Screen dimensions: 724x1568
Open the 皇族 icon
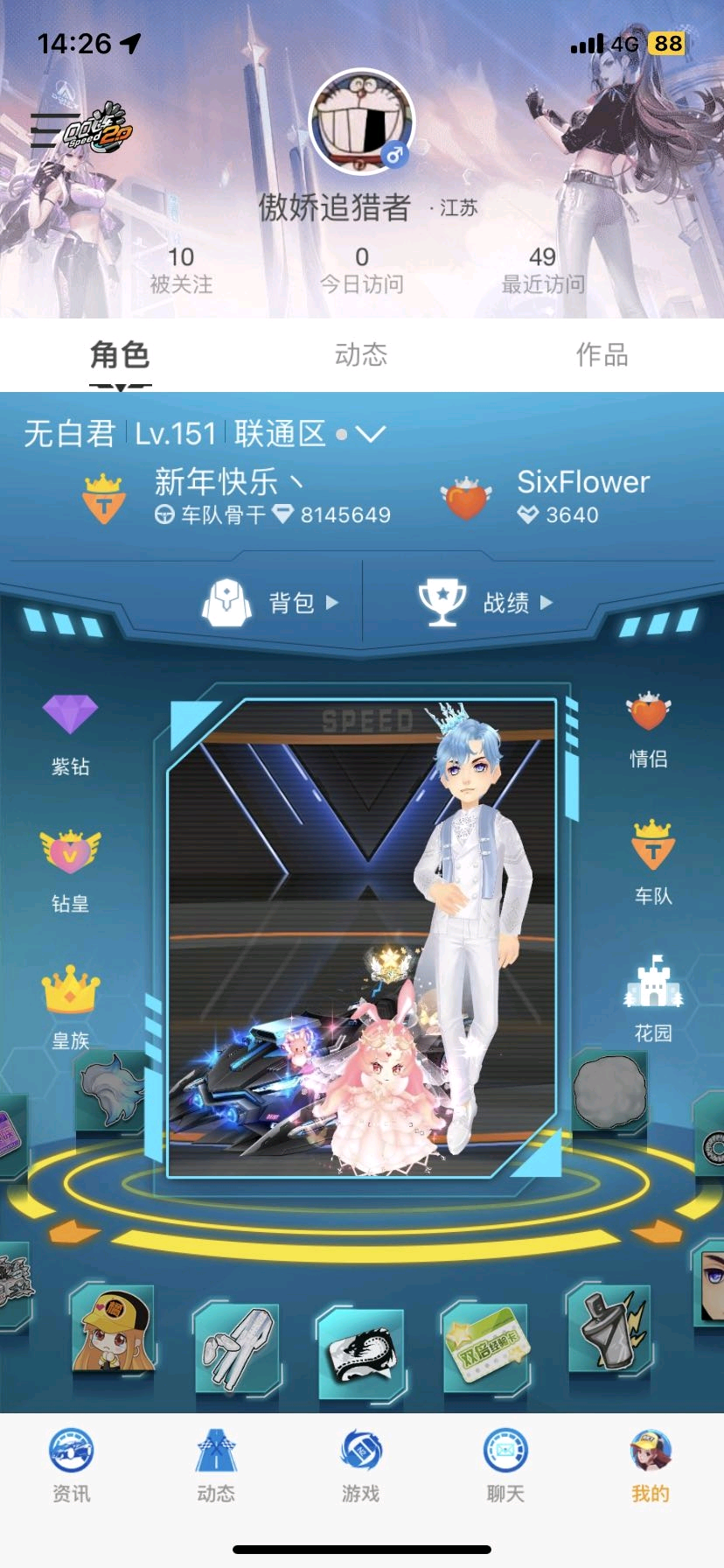(x=70, y=1006)
